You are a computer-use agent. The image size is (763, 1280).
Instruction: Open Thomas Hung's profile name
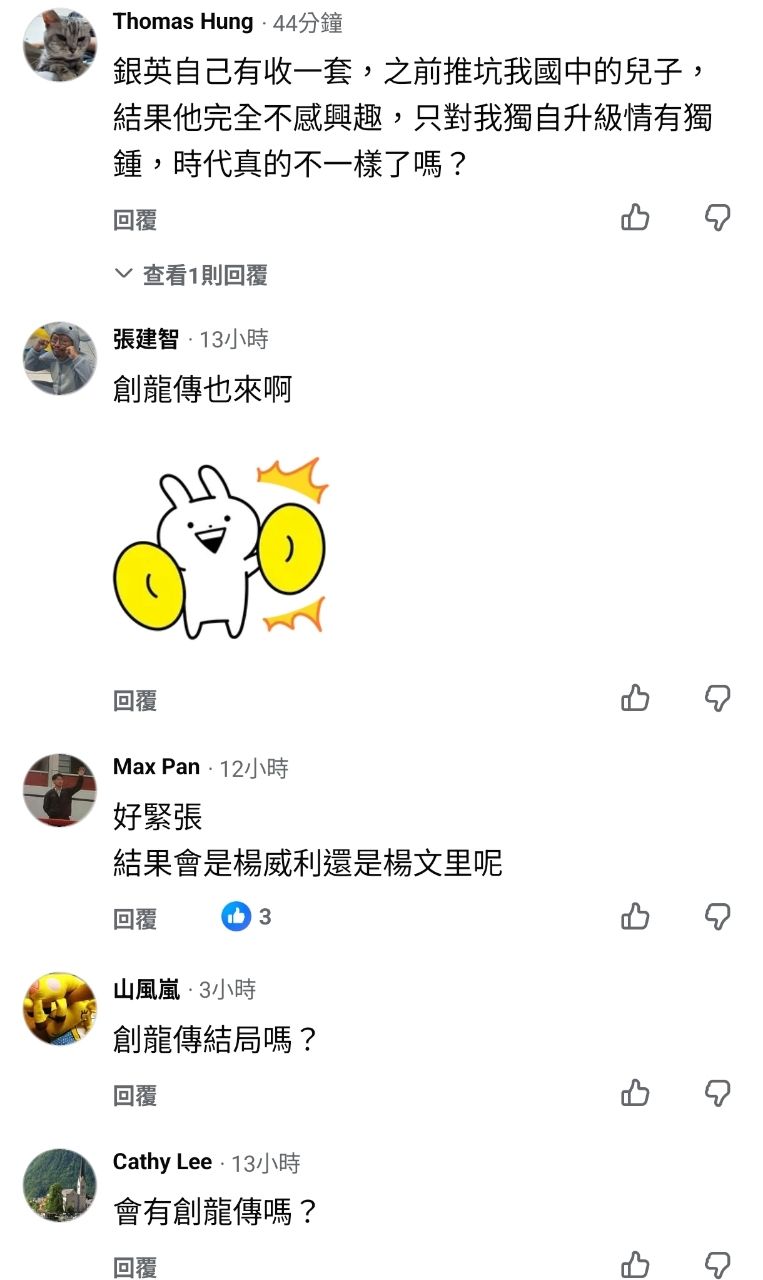click(x=183, y=22)
